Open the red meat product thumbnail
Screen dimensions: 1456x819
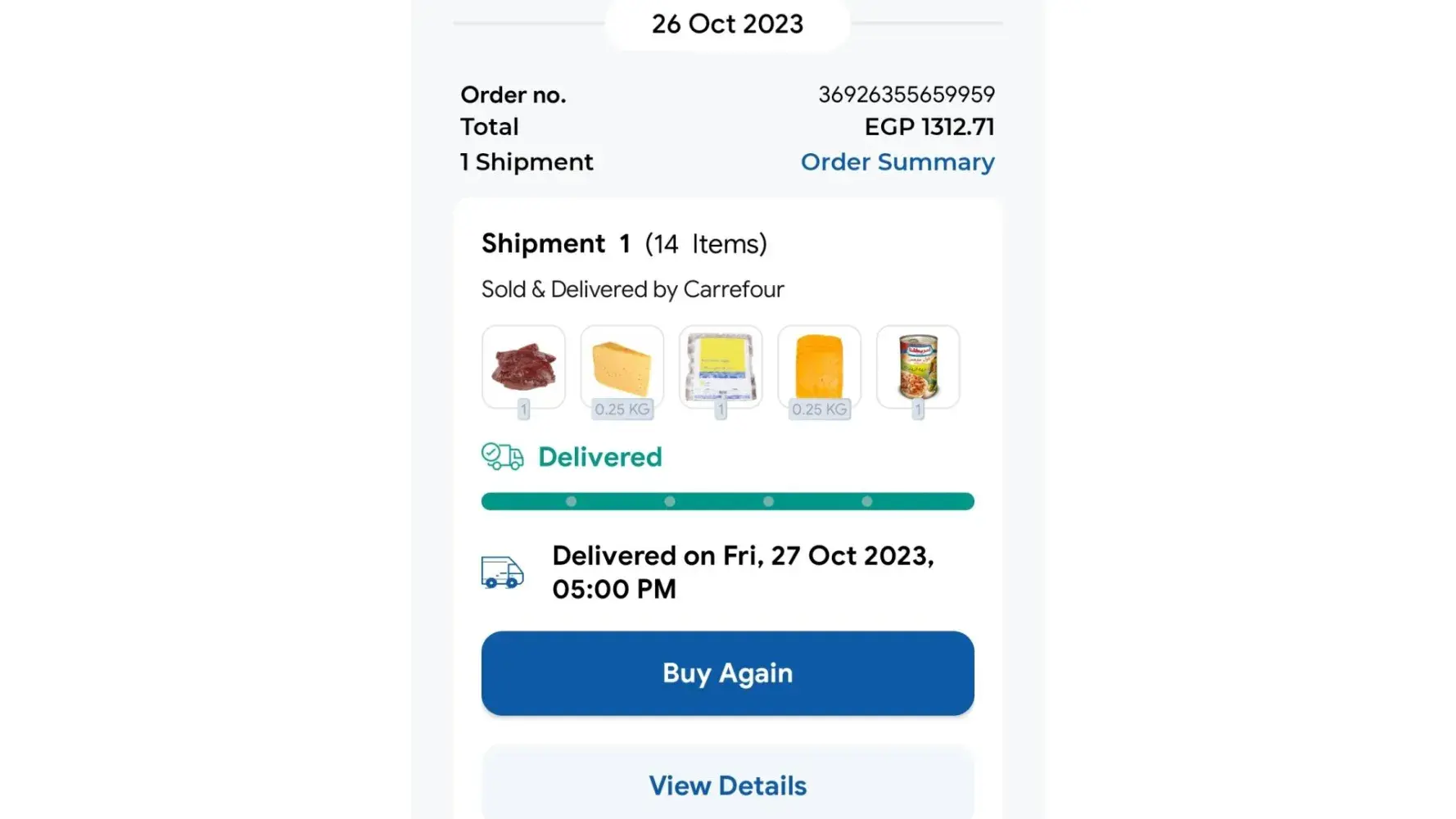click(x=523, y=367)
